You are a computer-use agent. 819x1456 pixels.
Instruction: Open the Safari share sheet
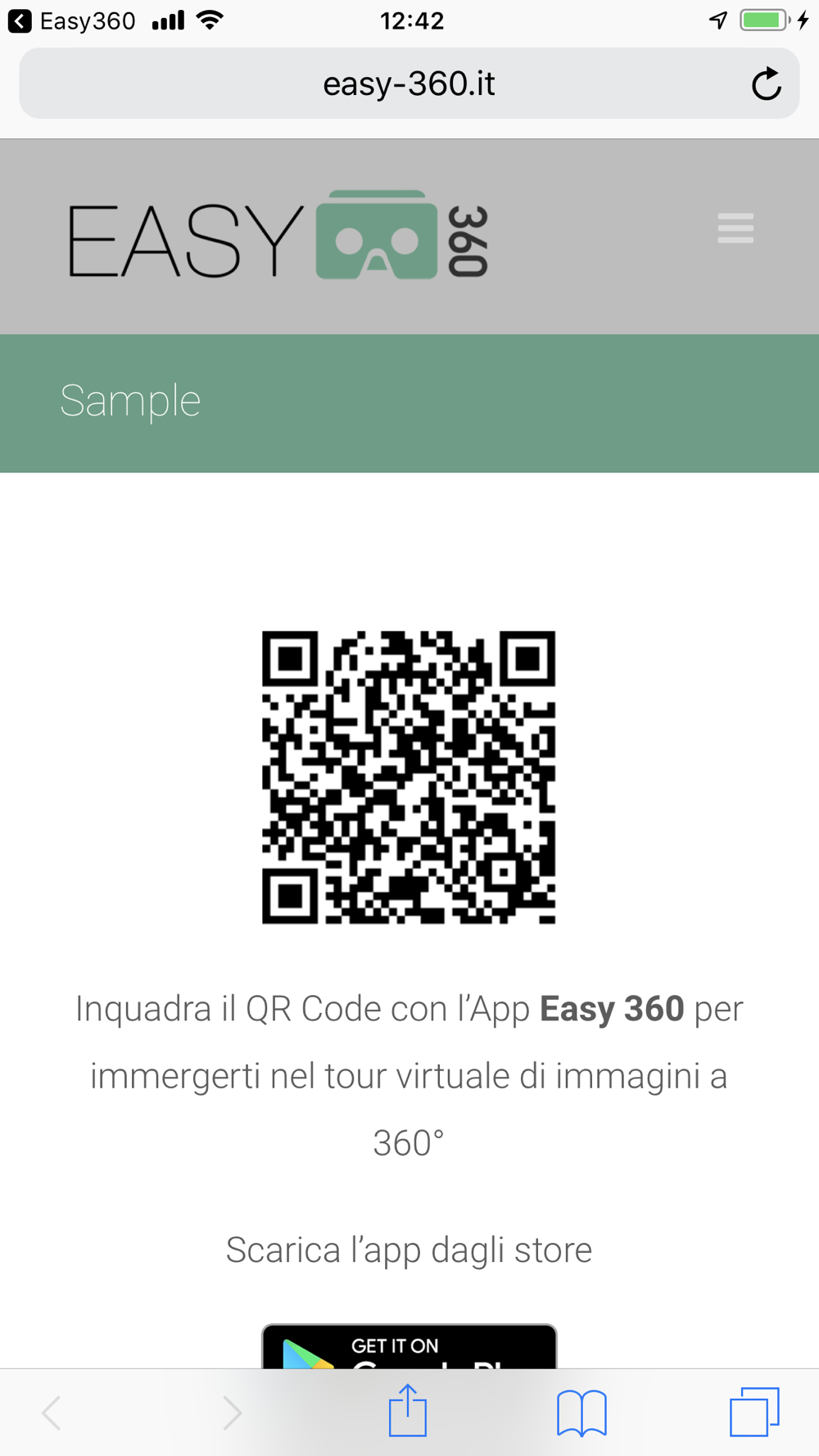[x=408, y=1411]
